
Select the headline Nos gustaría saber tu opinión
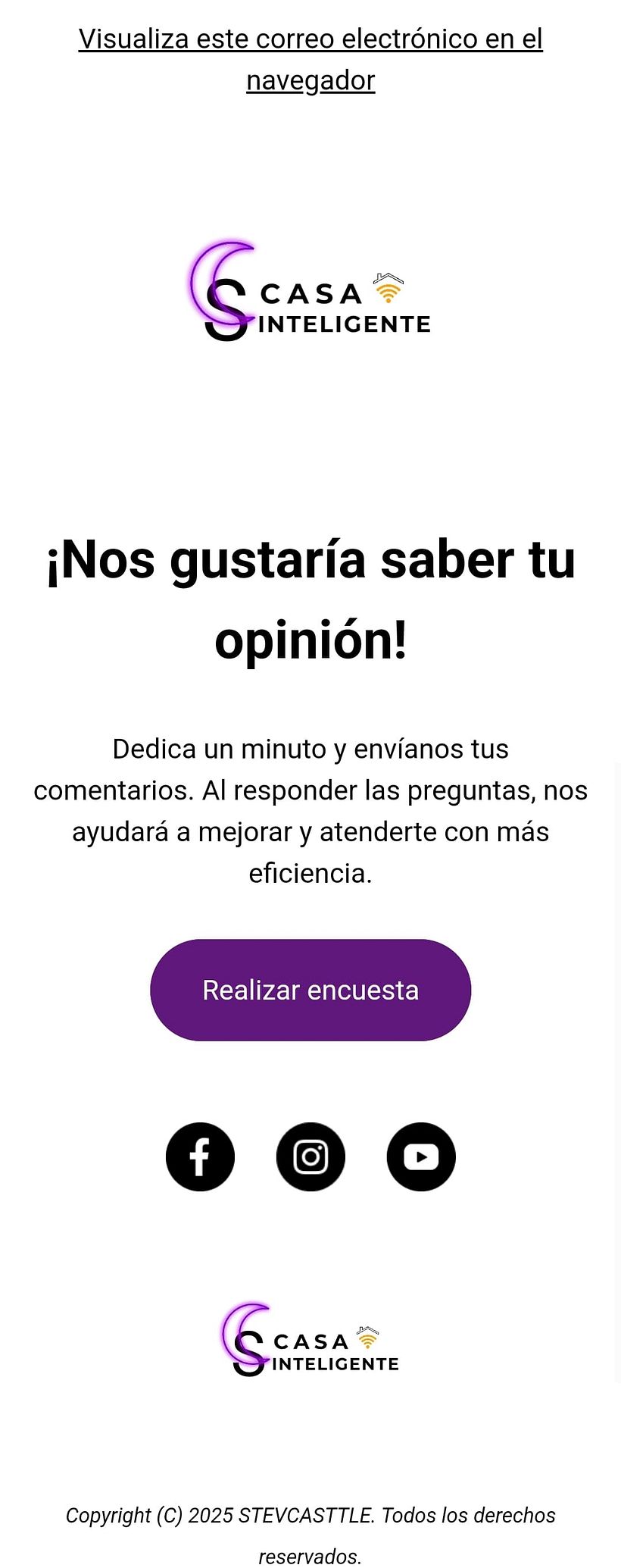(x=310, y=599)
